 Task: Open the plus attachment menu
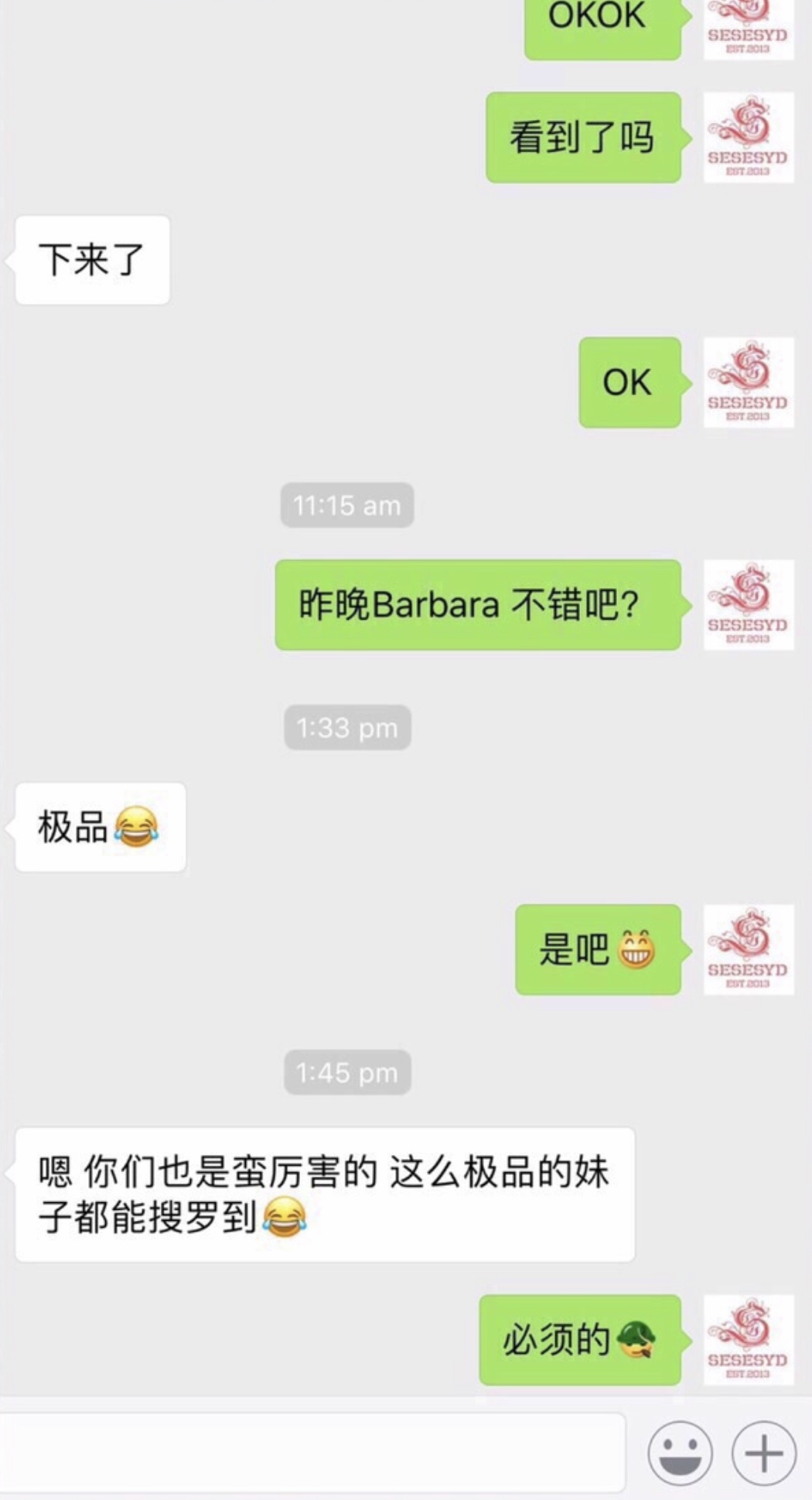click(x=763, y=1453)
